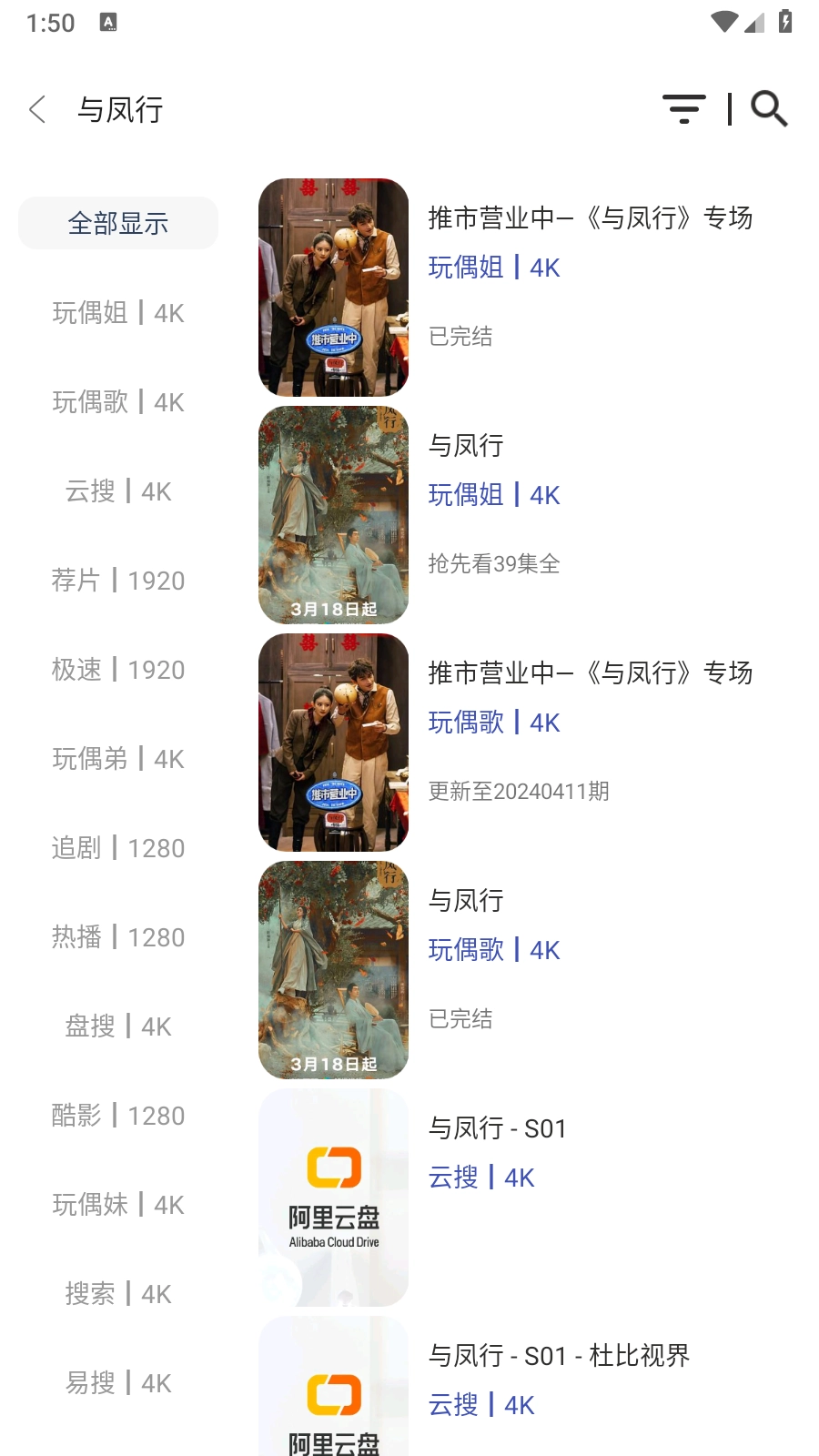Open the filter options icon
The width and height of the screenshot is (819, 1456).
(x=684, y=109)
